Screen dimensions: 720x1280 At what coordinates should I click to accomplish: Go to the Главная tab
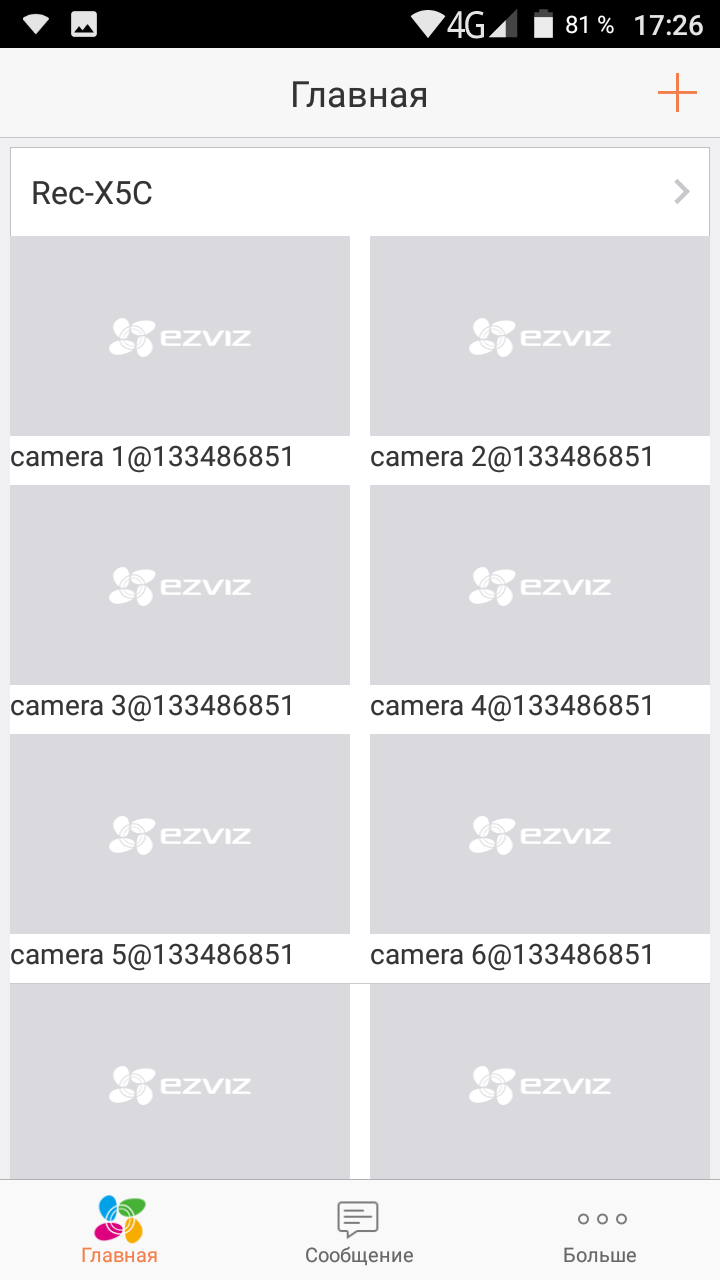pyautogui.click(x=120, y=1232)
